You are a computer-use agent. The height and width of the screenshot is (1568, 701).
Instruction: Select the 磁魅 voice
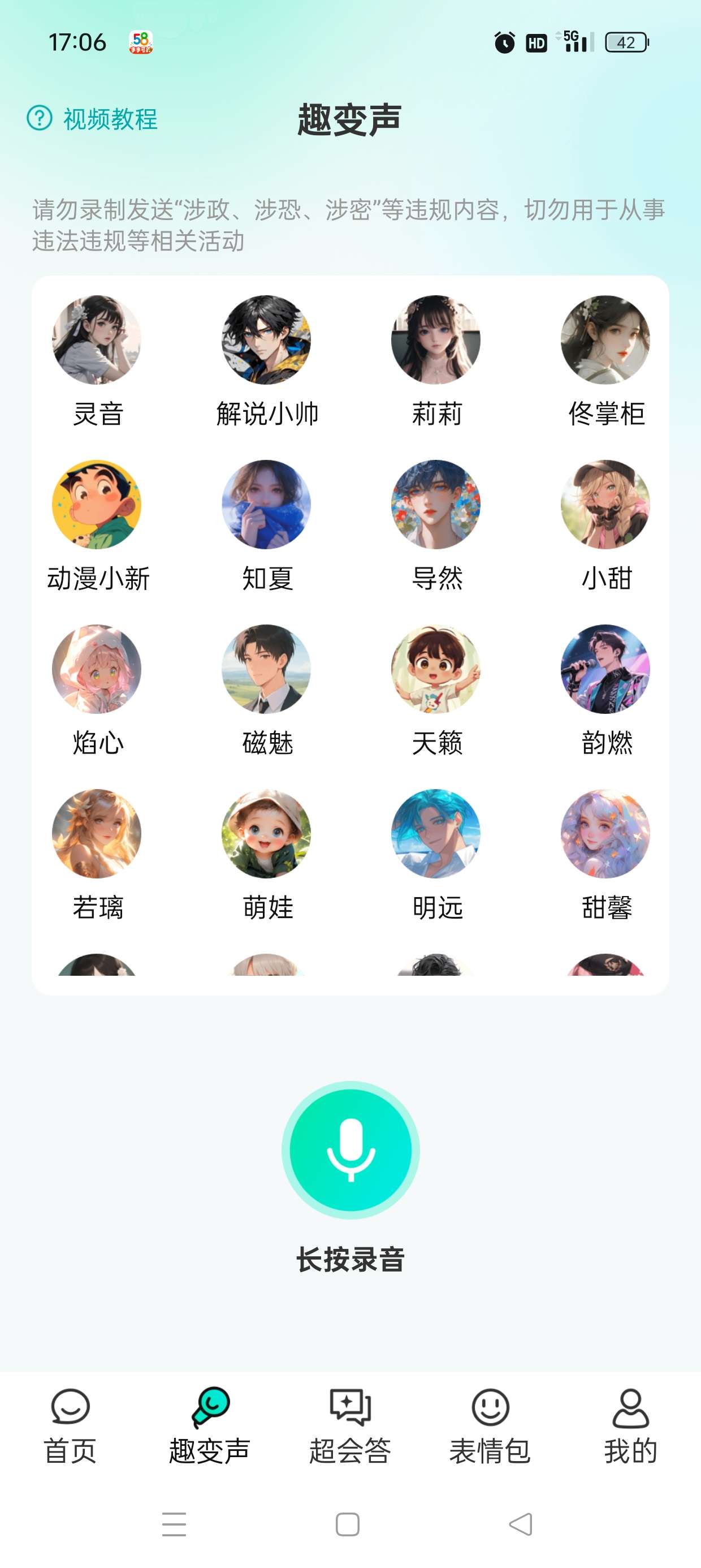click(x=266, y=669)
